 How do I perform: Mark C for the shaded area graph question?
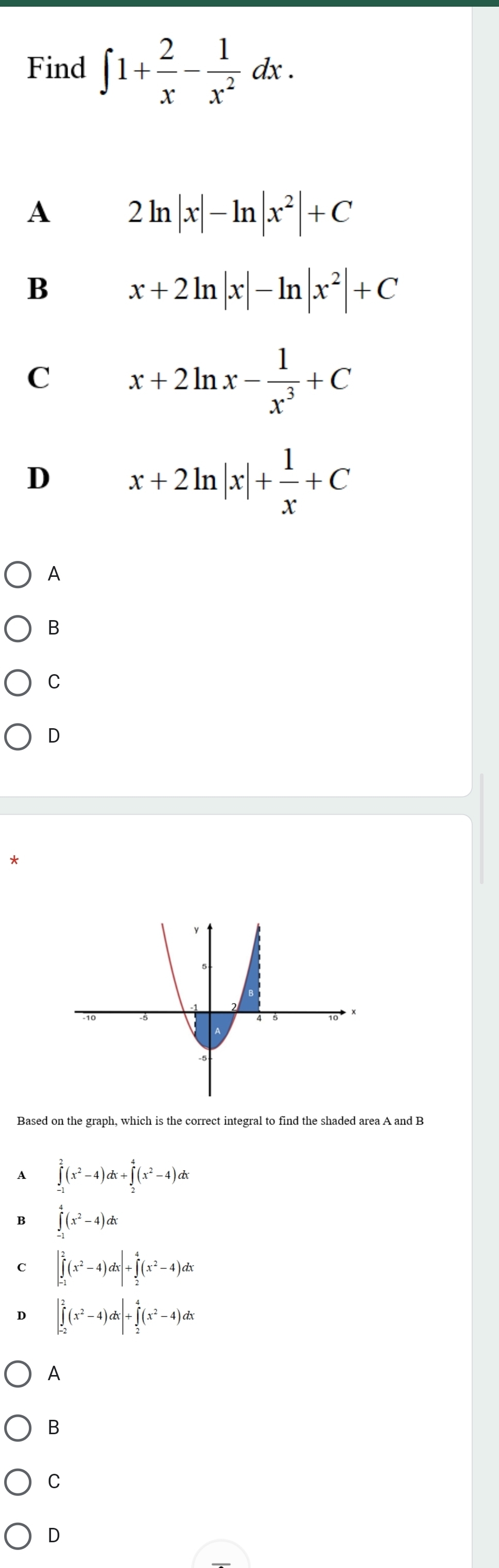pos(18,1482)
